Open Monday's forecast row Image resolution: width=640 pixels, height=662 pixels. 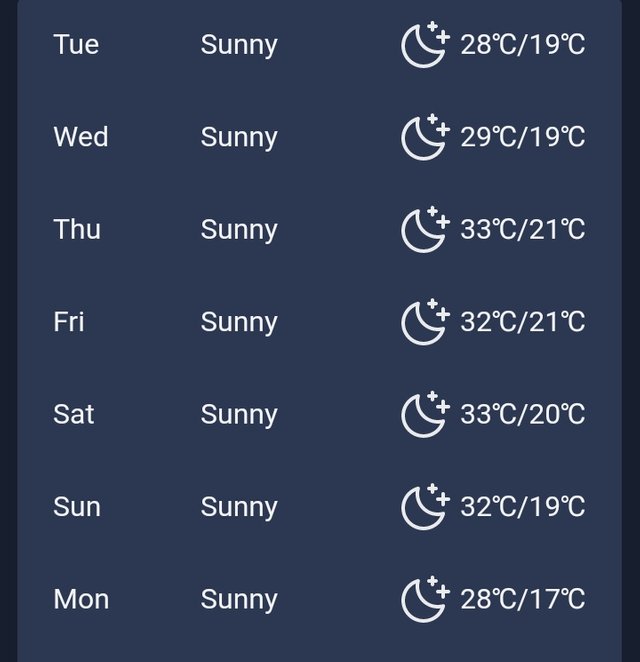(x=319, y=599)
